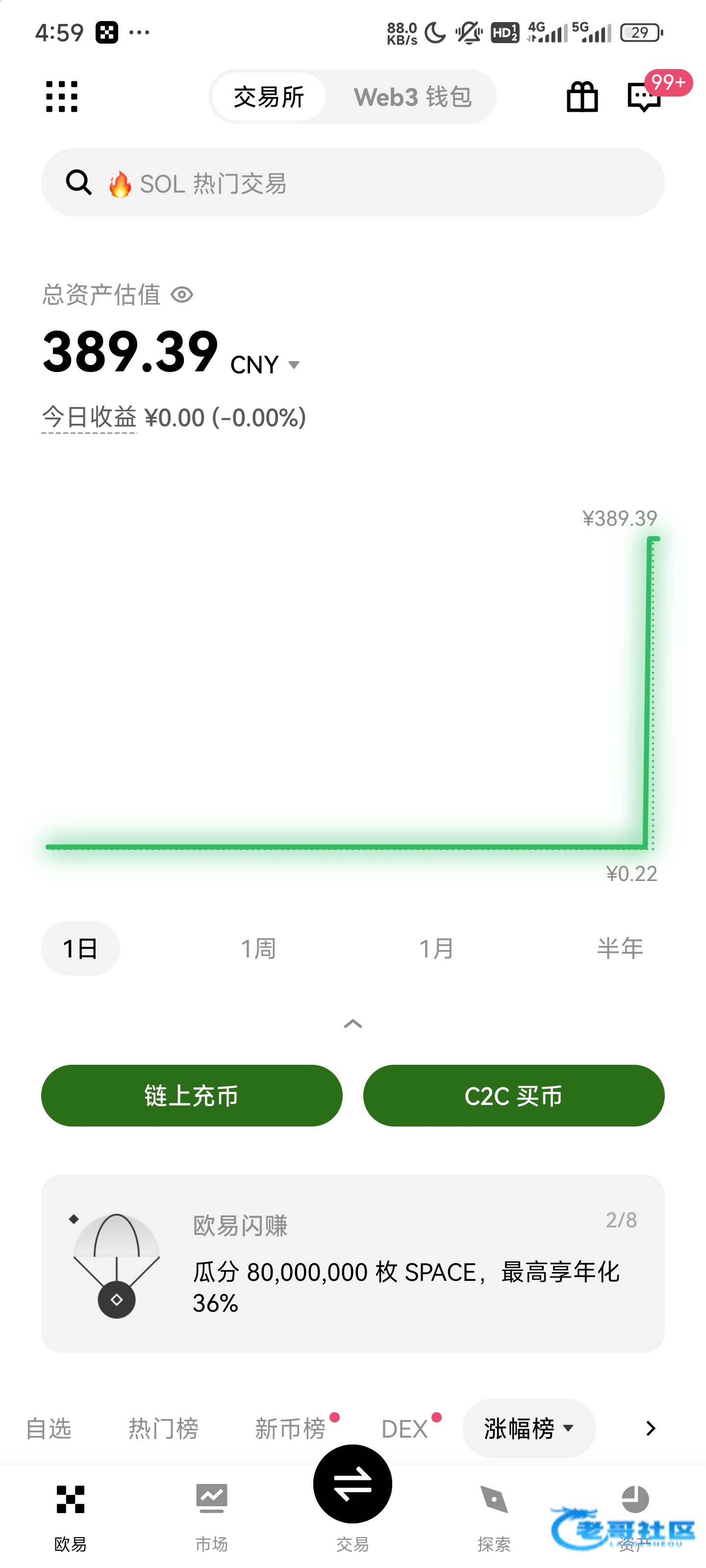Open the 涨幅榜 dropdown
706x1568 pixels.
point(528,1428)
